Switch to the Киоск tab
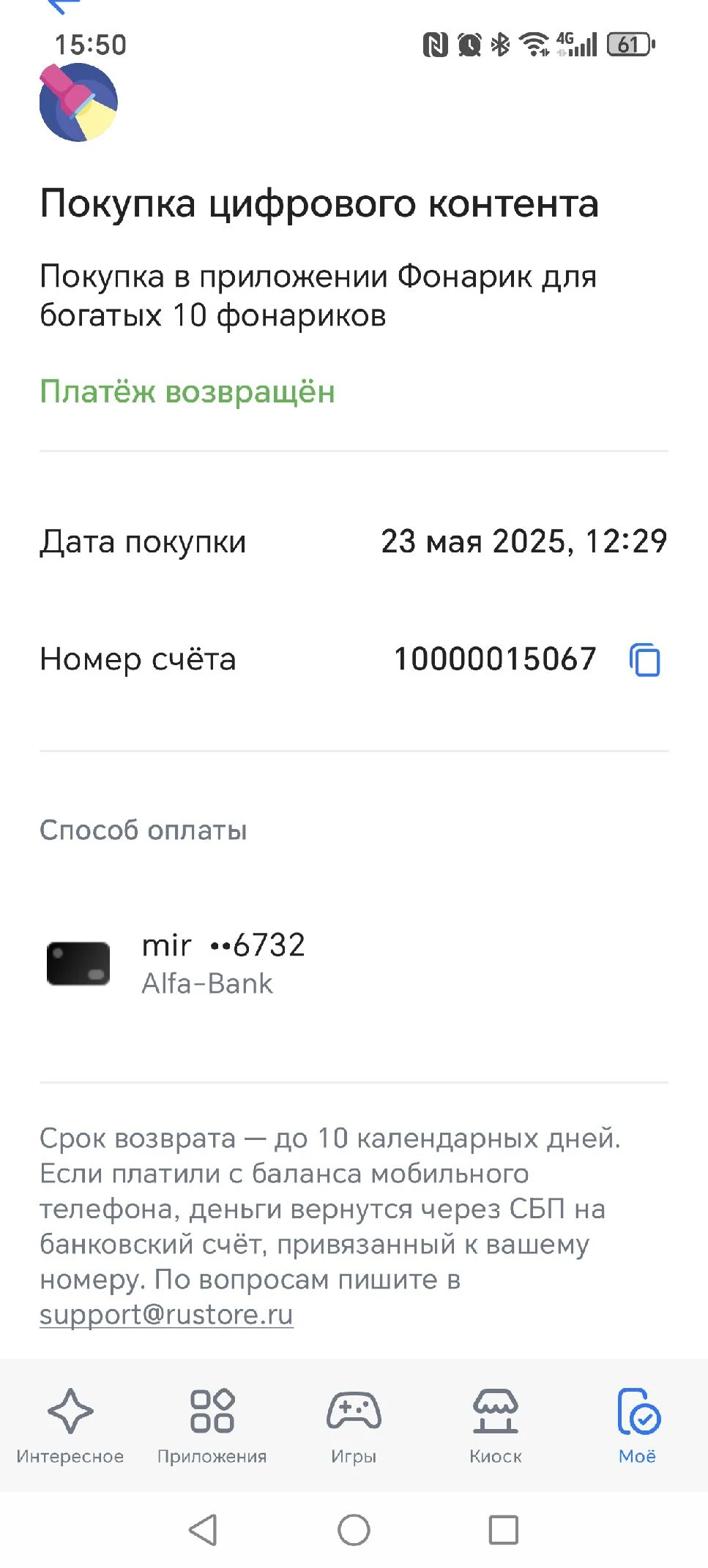 (x=496, y=1424)
